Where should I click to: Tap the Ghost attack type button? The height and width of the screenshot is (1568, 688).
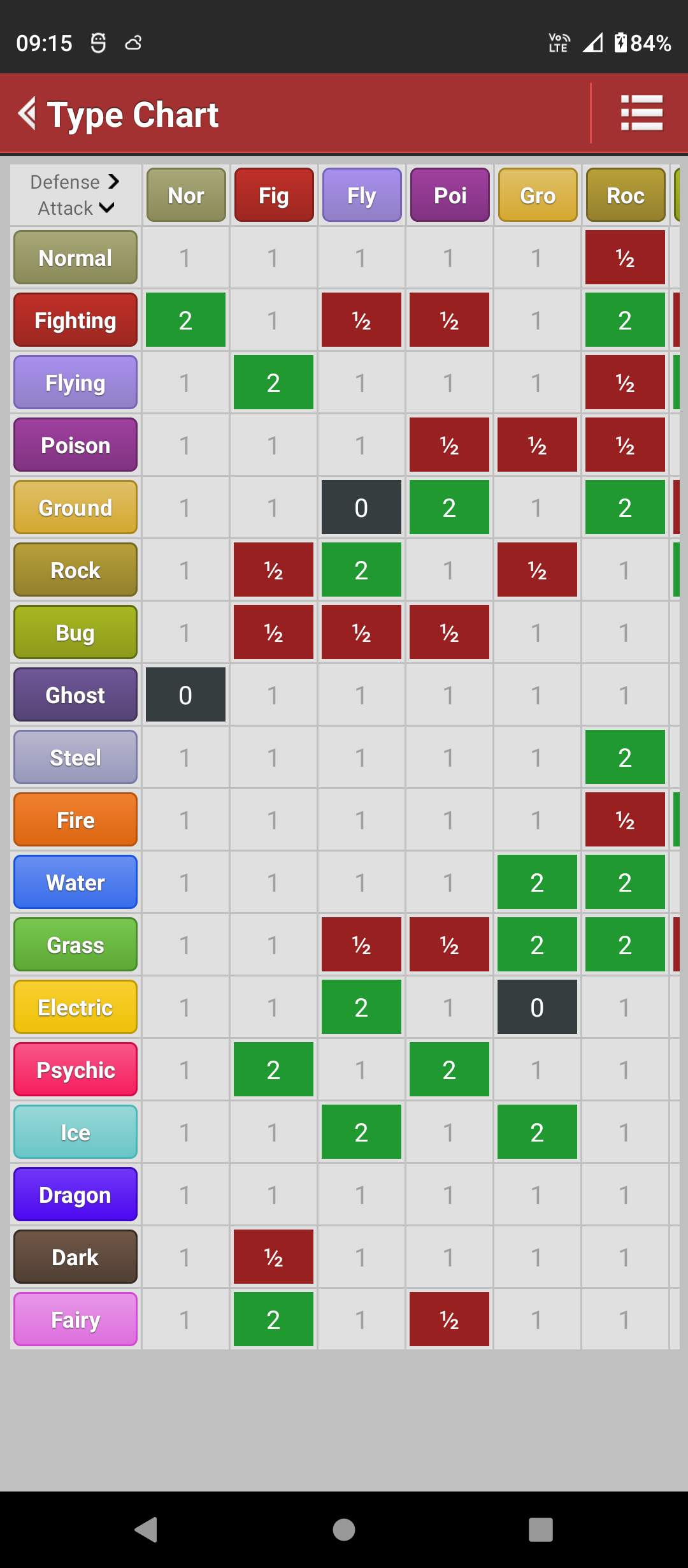pyautogui.click(x=75, y=695)
